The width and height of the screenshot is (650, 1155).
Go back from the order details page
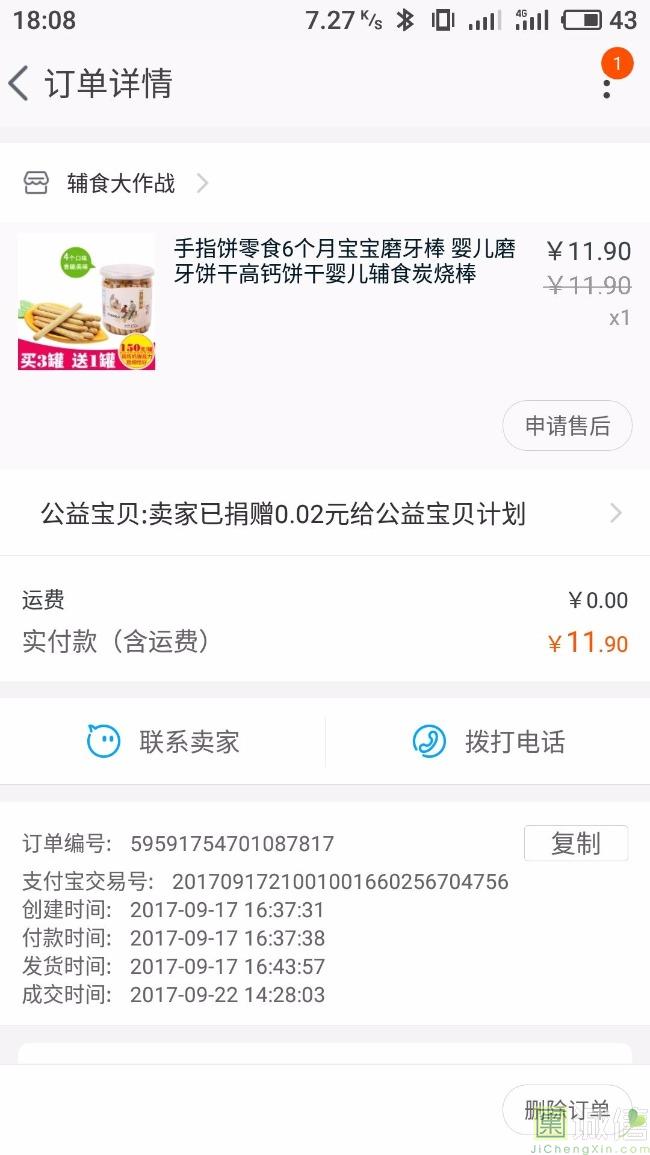20,83
